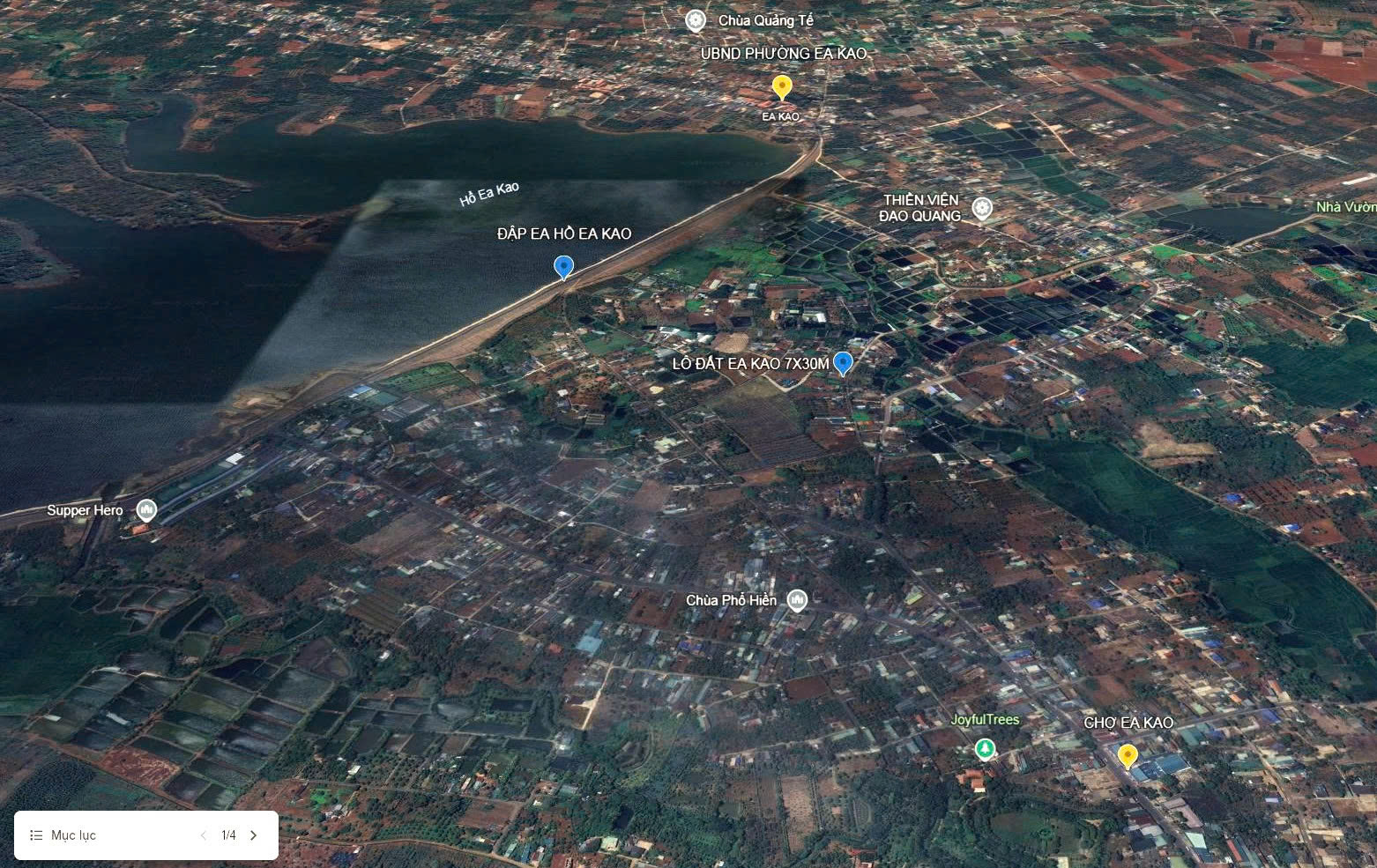This screenshot has height=868, width=1377.
Task: Tap the JoyfulTrees place marker
Action: point(985,748)
